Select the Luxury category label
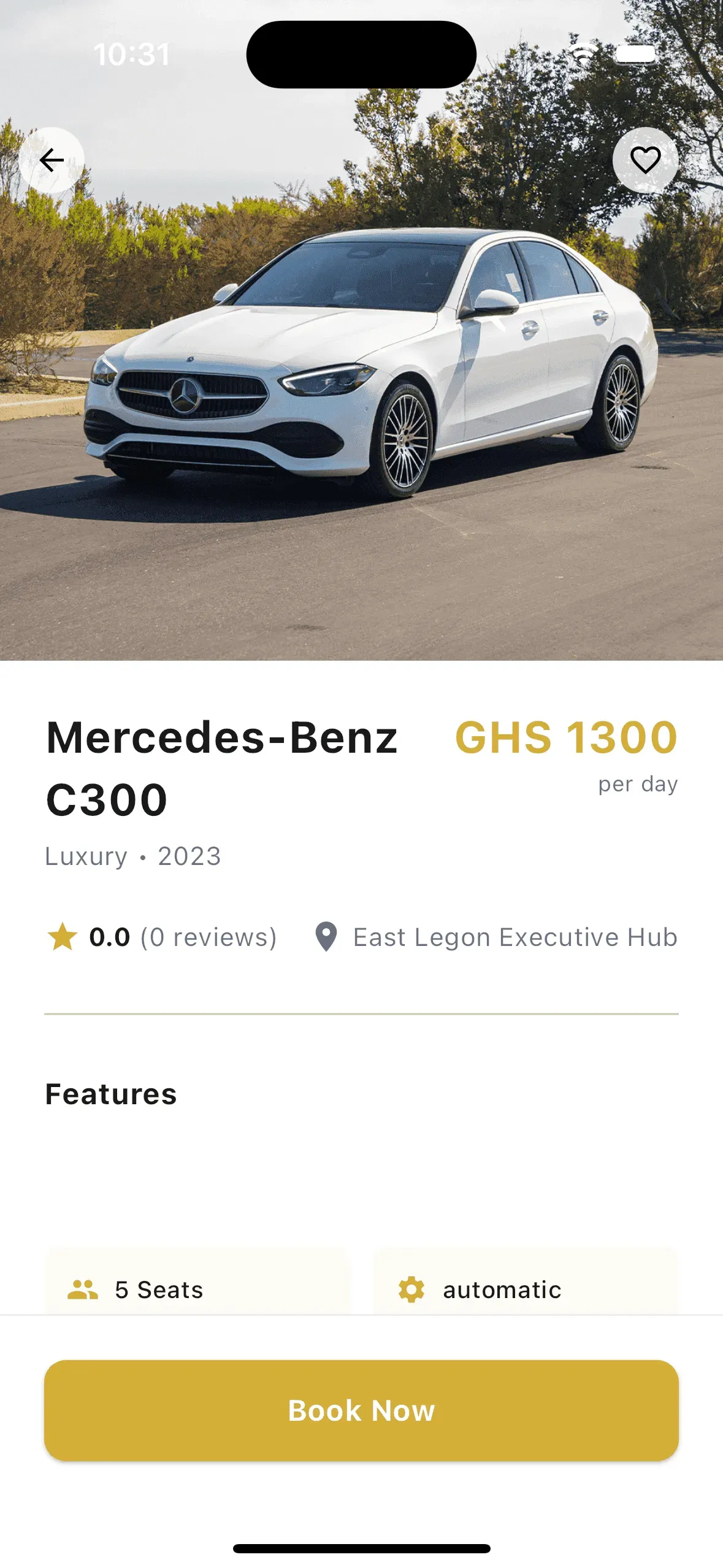Viewport: 723px width, 1568px height. tap(85, 855)
